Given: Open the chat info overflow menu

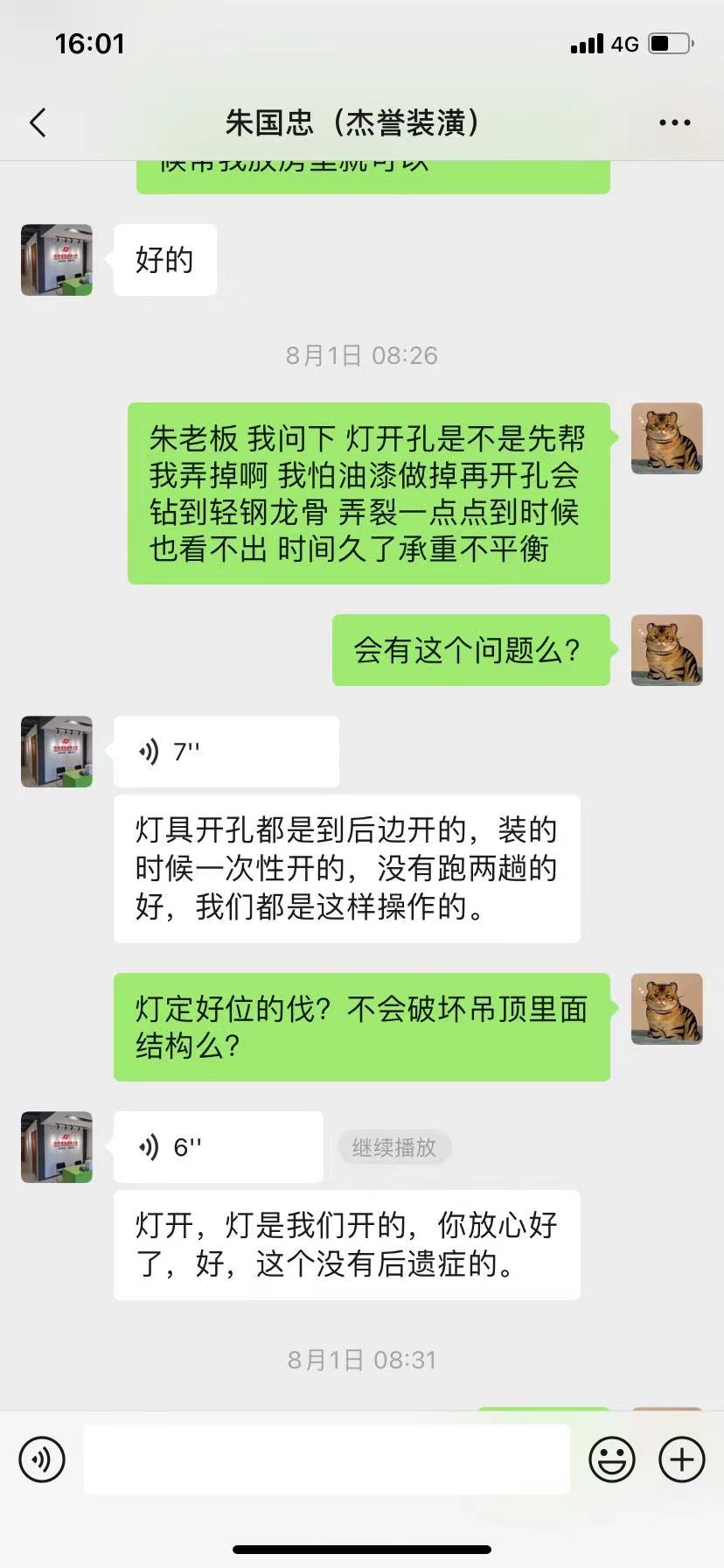Looking at the screenshot, I should pos(674,122).
